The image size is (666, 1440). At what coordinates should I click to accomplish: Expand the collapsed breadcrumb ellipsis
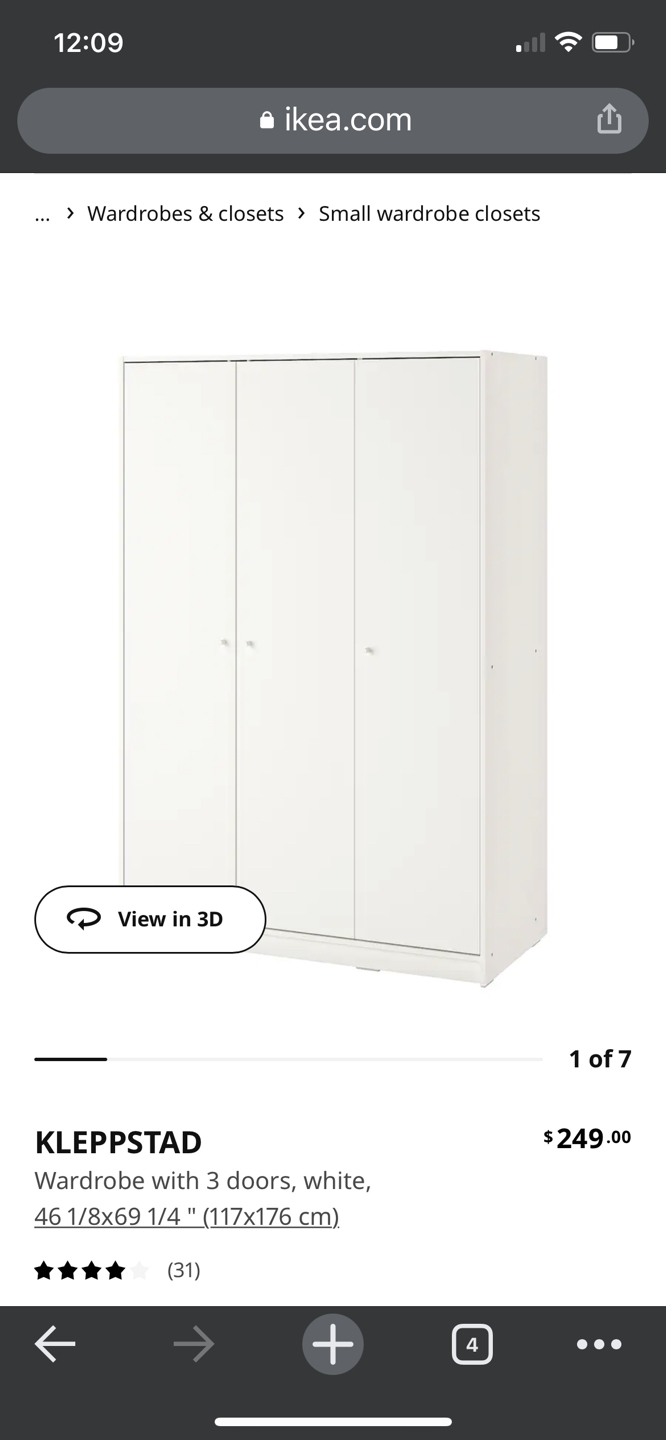tap(42, 214)
